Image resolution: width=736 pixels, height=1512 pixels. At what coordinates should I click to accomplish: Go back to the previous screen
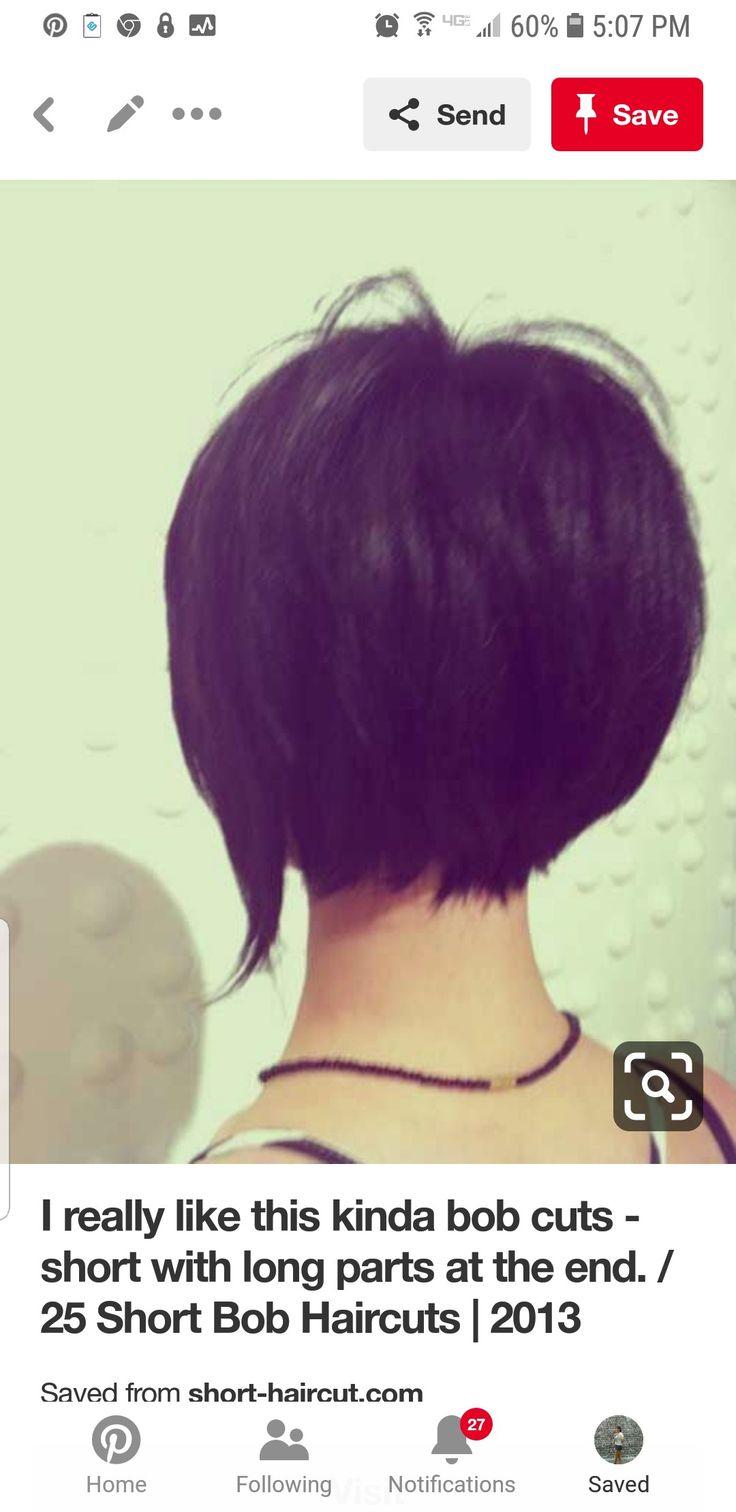(x=43, y=115)
